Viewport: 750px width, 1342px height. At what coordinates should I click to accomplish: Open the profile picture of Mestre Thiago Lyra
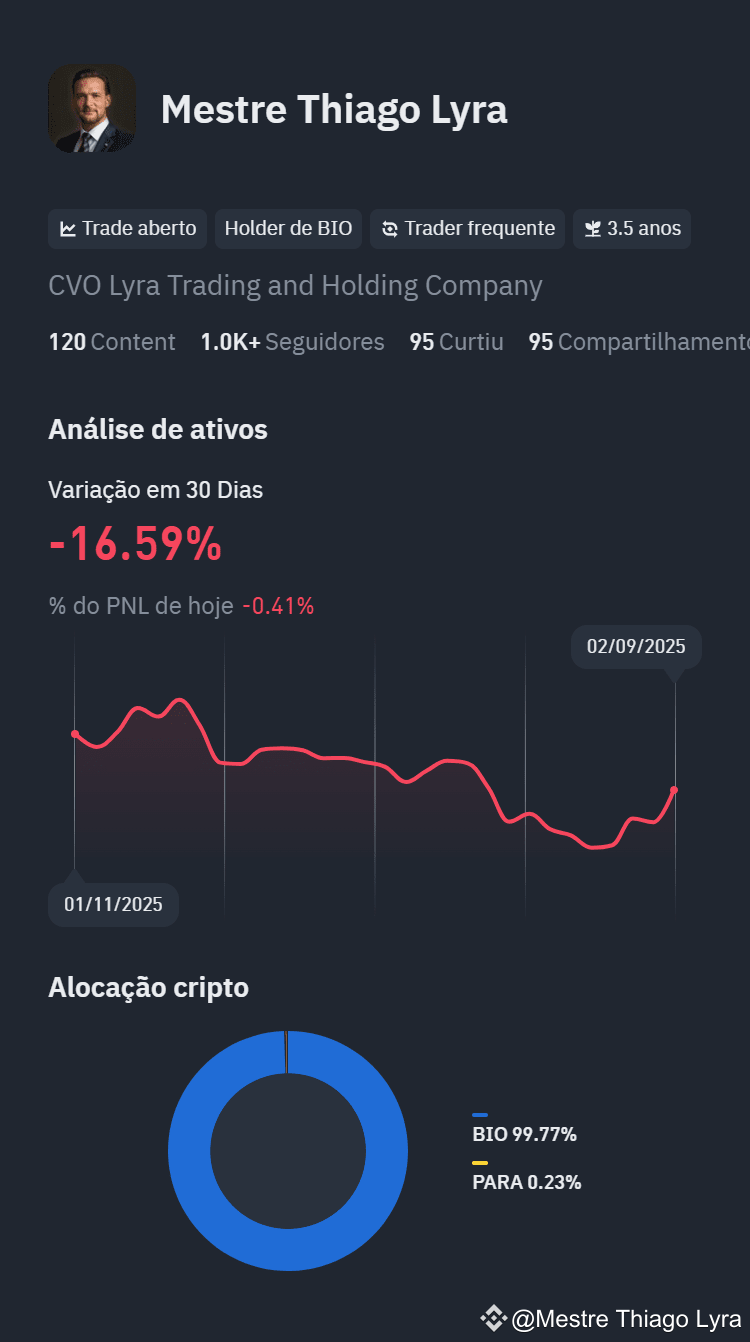91,108
